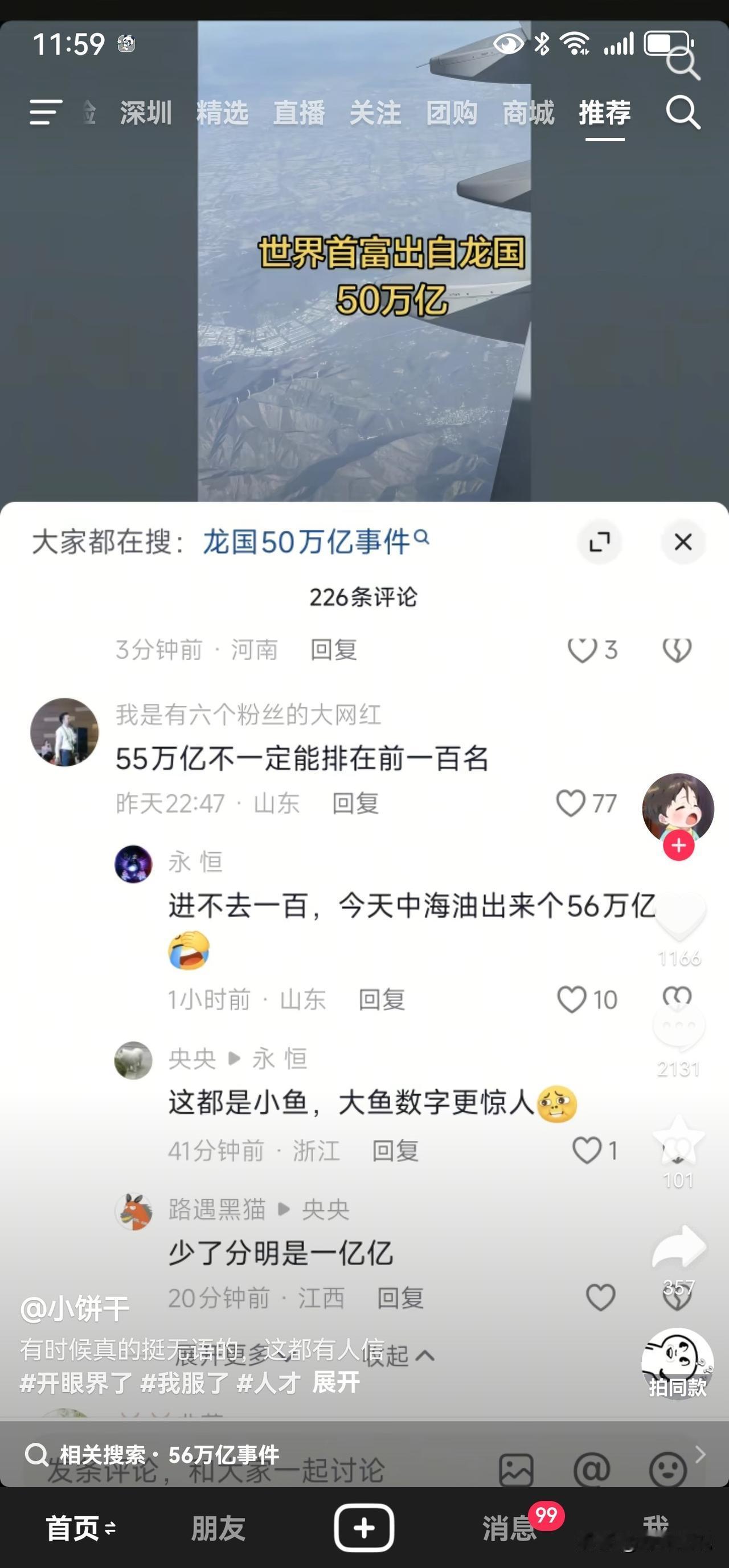Viewport: 729px width, 1568px height.
Task: Search 龙国50万亿事件 from 大家都在搜
Action: [309, 541]
